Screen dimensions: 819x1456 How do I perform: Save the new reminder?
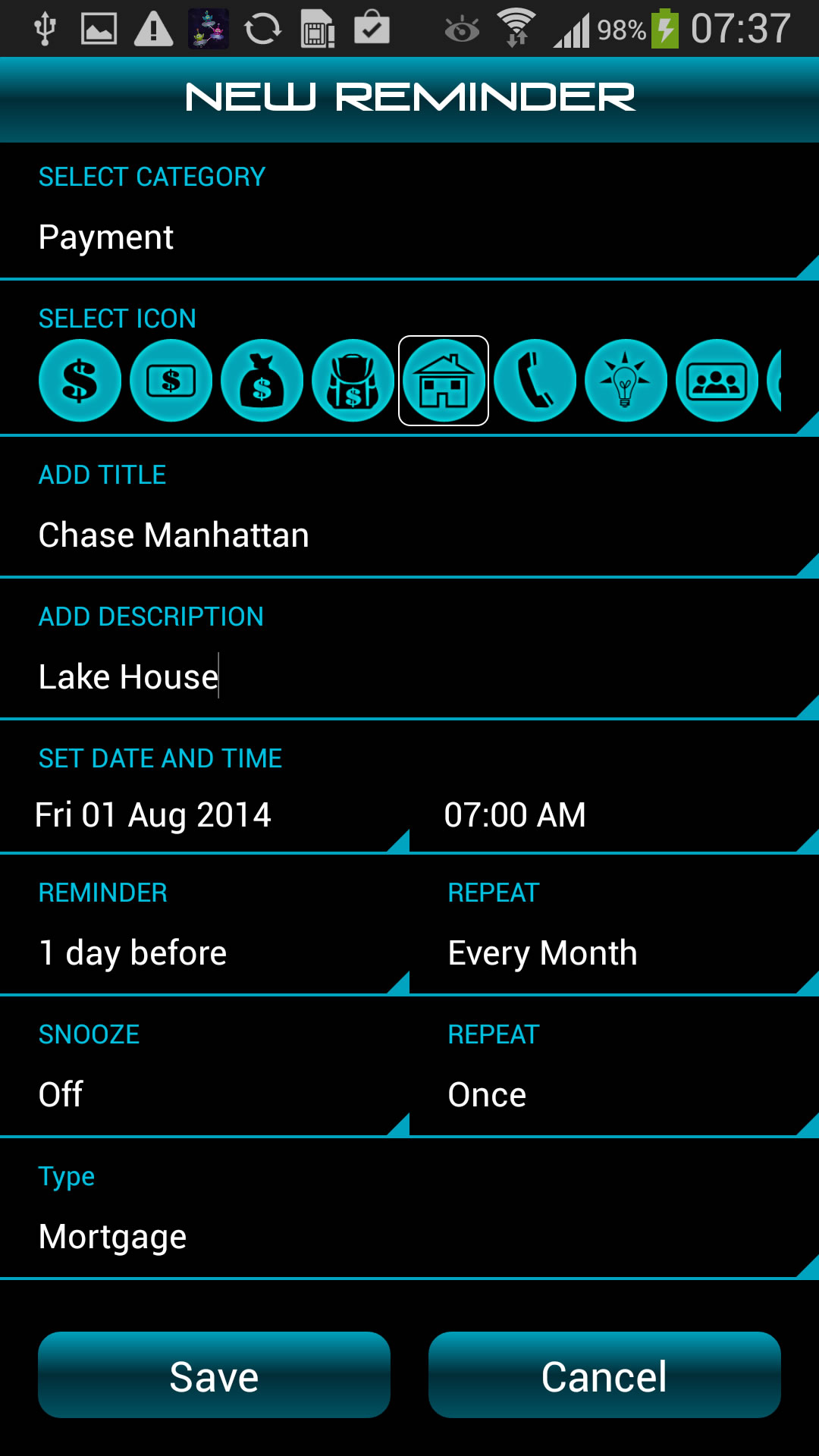[x=214, y=1376]
